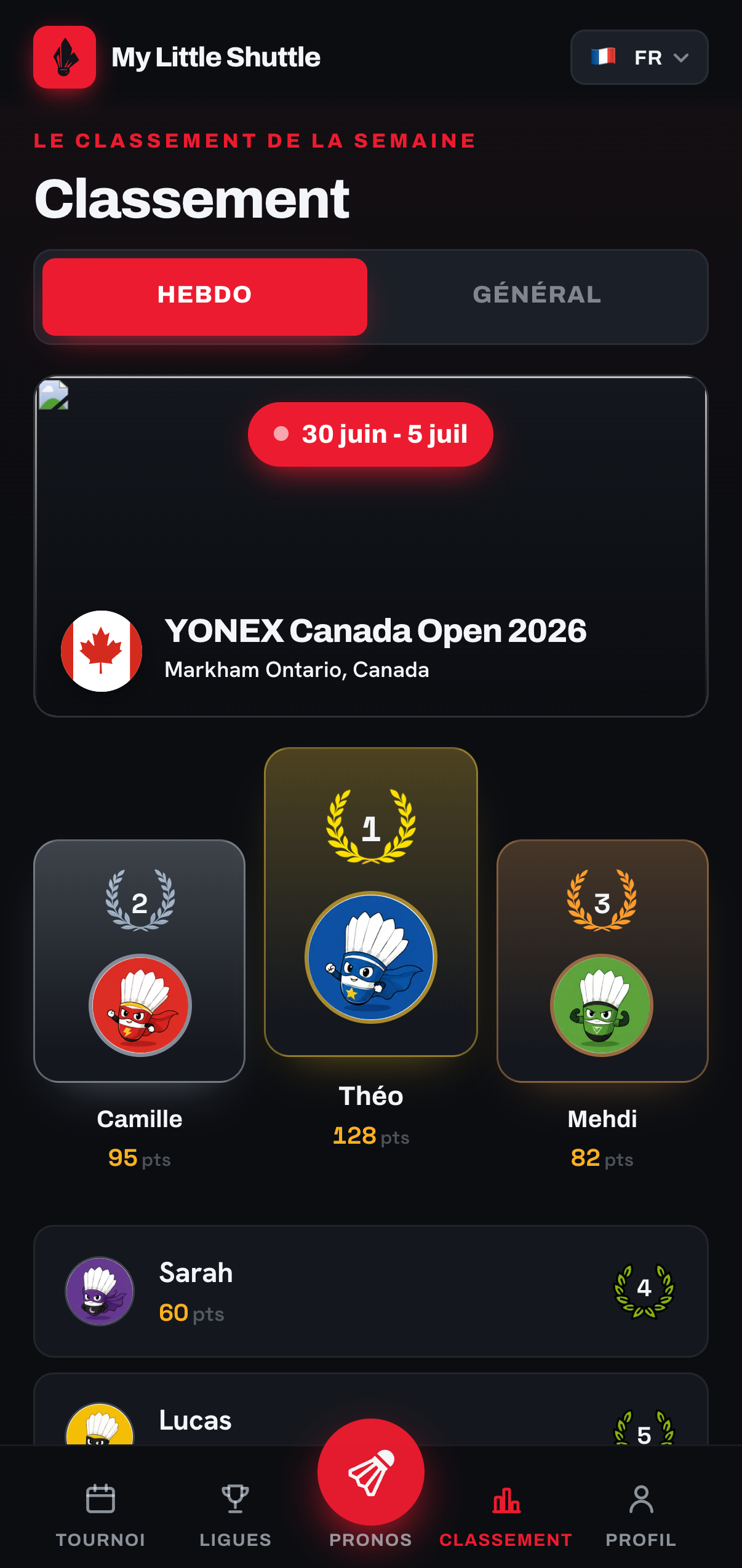Viewport: 742px width, 1568px height.
Task: Select the Hebdo ranking tab
Action: point(205,296)
